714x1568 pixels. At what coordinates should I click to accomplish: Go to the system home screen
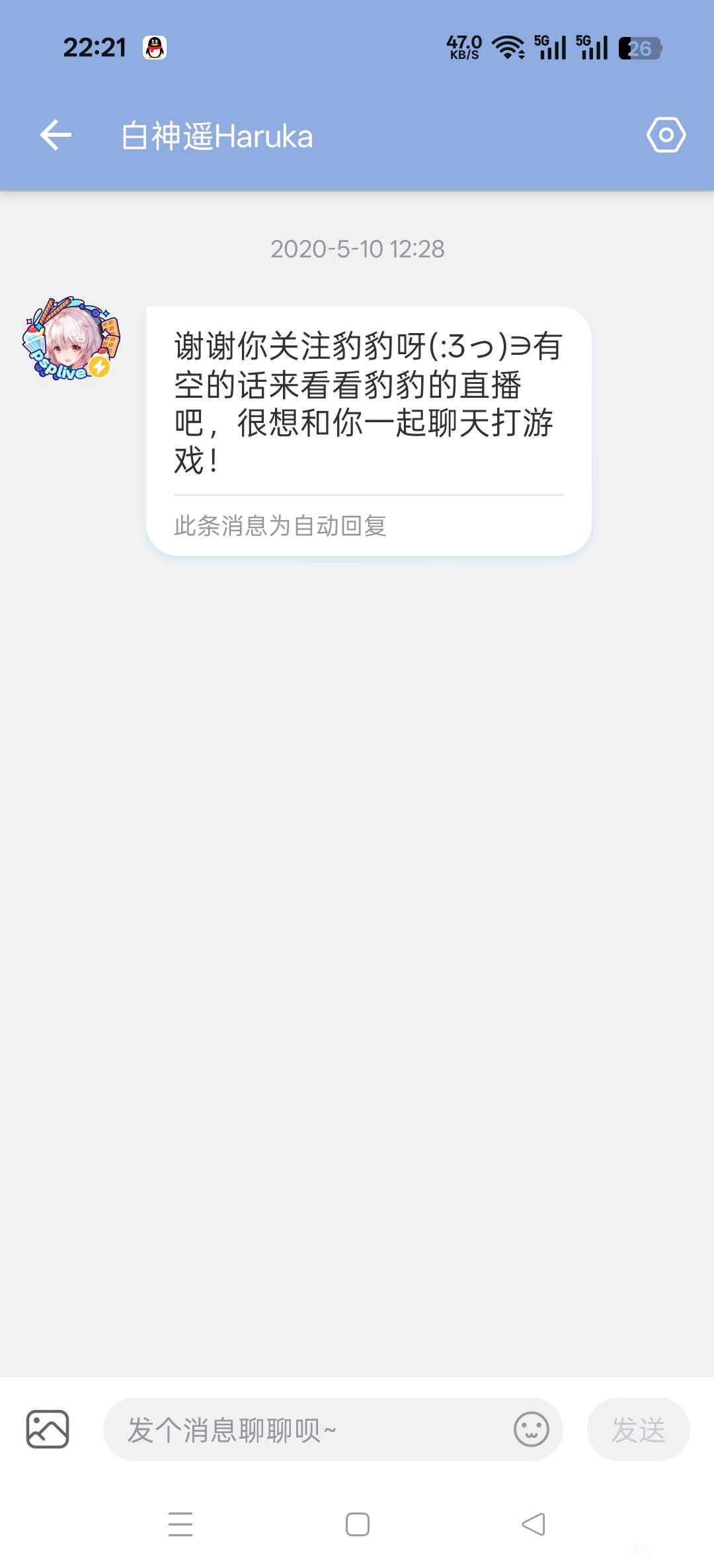358,1524
